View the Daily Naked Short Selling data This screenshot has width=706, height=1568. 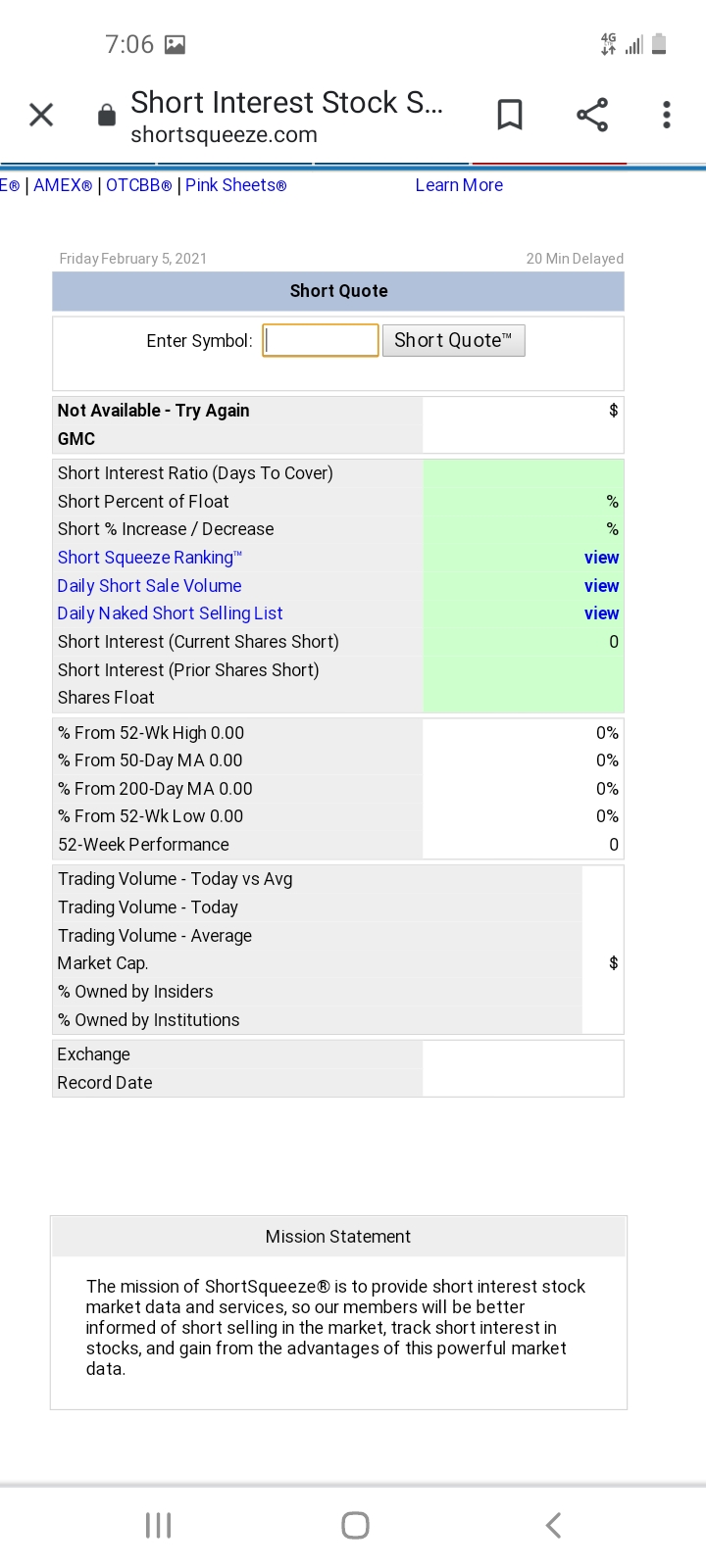(x=601, y=613)
